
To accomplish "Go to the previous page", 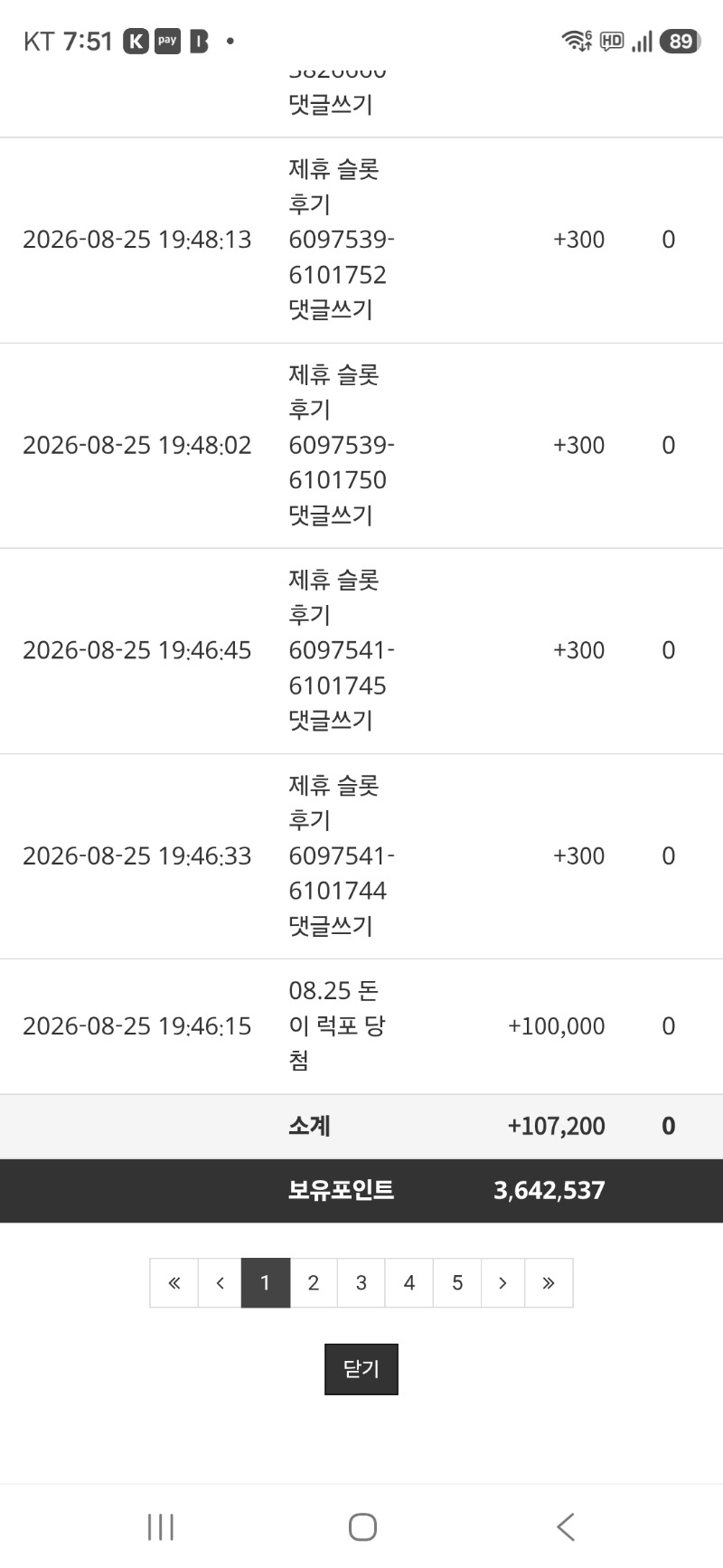I will click(220, 1282).
